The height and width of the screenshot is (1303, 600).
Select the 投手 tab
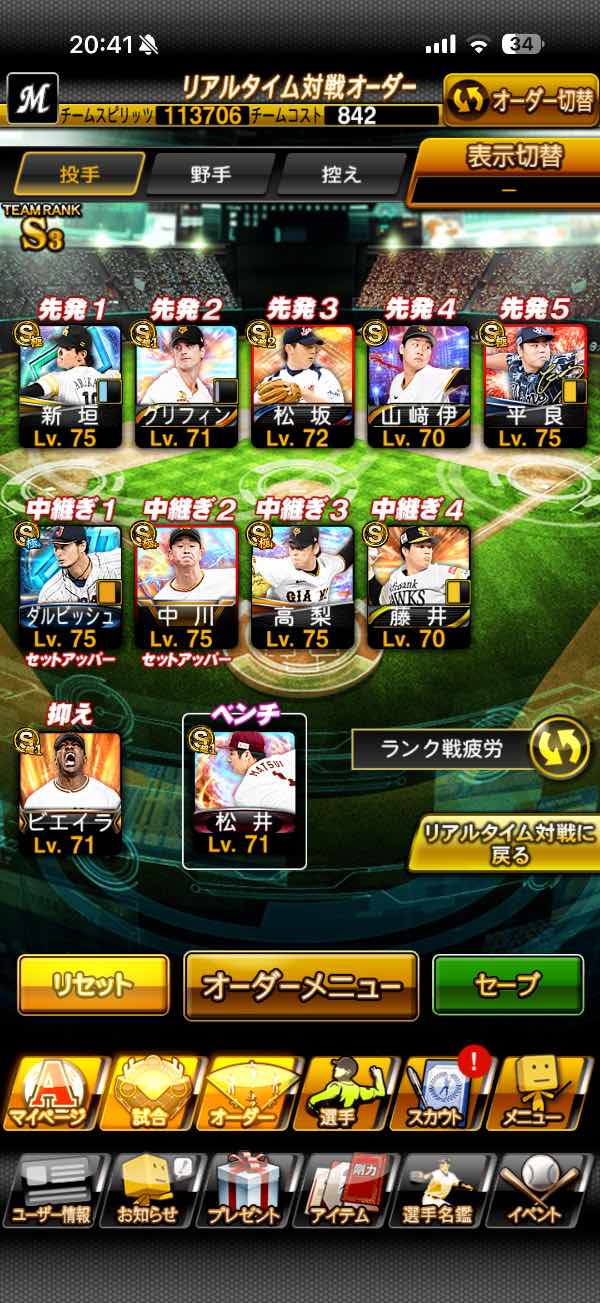[x=79, y=174]
